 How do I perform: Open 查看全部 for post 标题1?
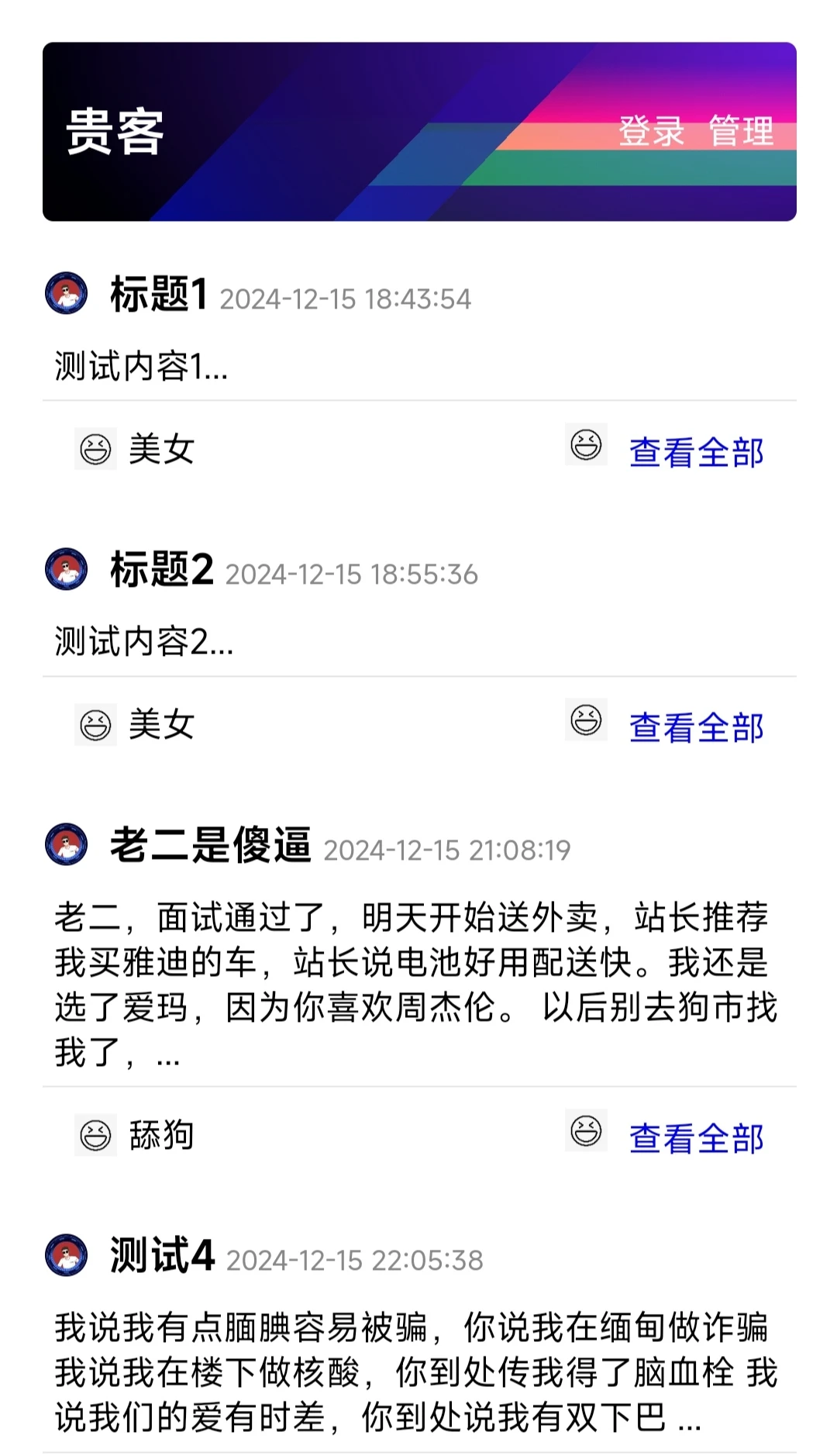point(696,453)
